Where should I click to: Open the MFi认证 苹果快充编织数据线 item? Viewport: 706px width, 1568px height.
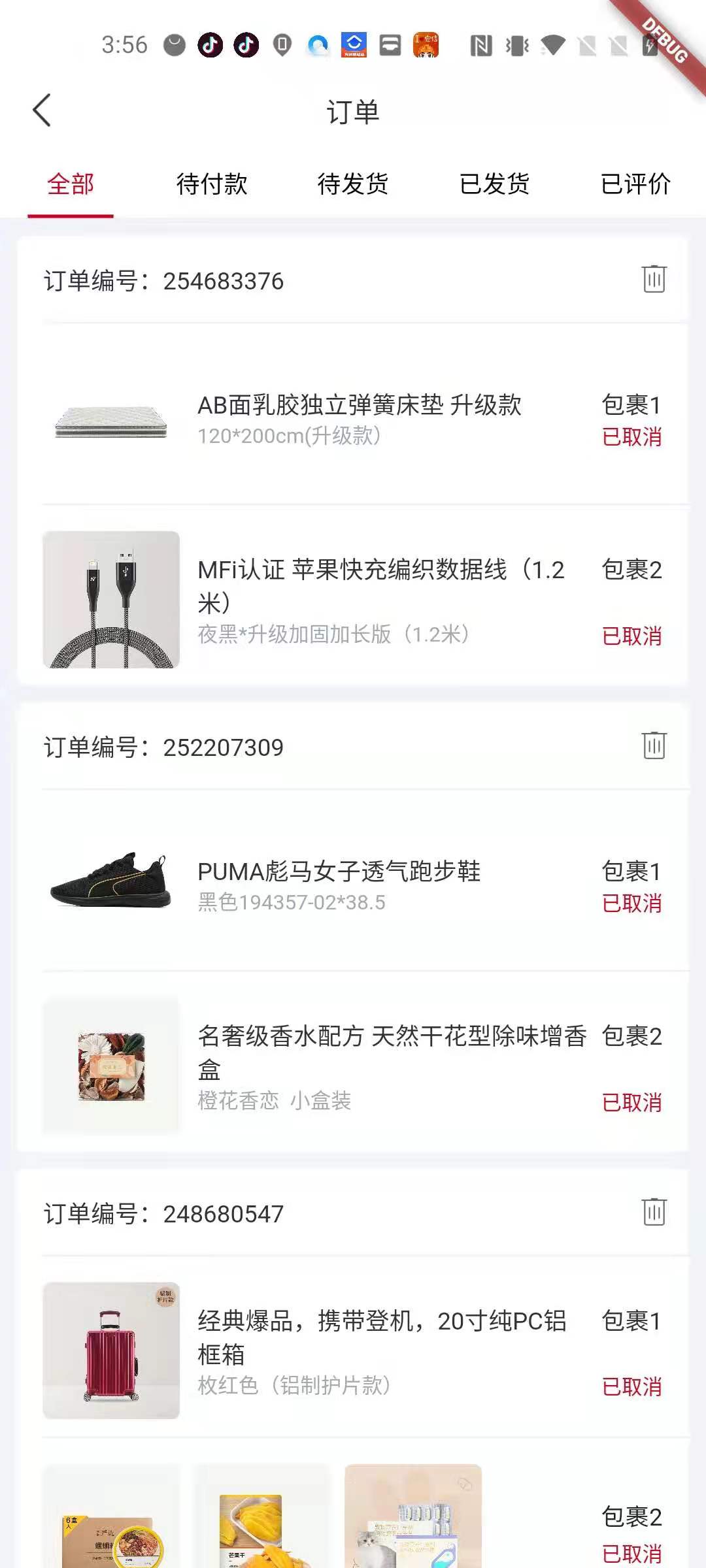[x=360, y=600]
